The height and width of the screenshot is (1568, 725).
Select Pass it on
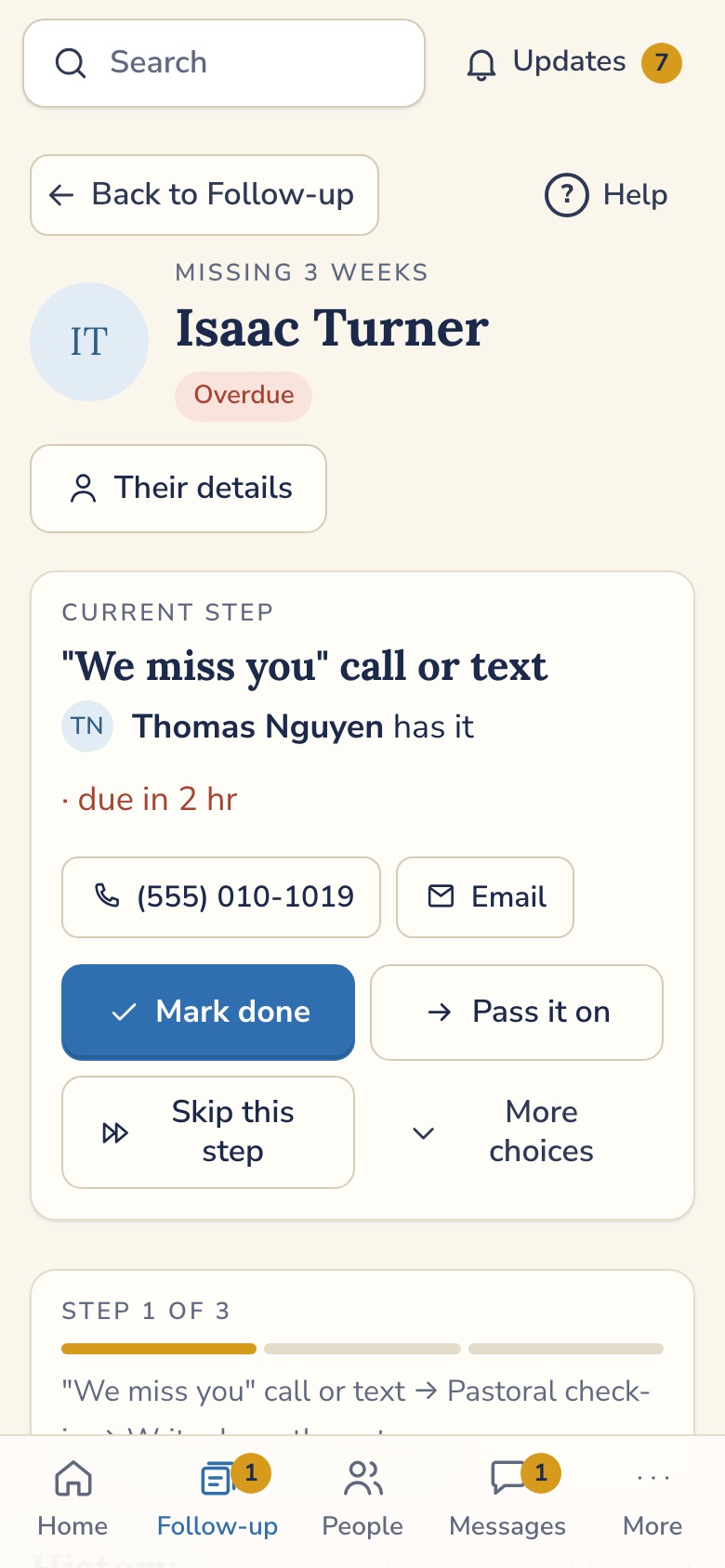pos(517,1012)
